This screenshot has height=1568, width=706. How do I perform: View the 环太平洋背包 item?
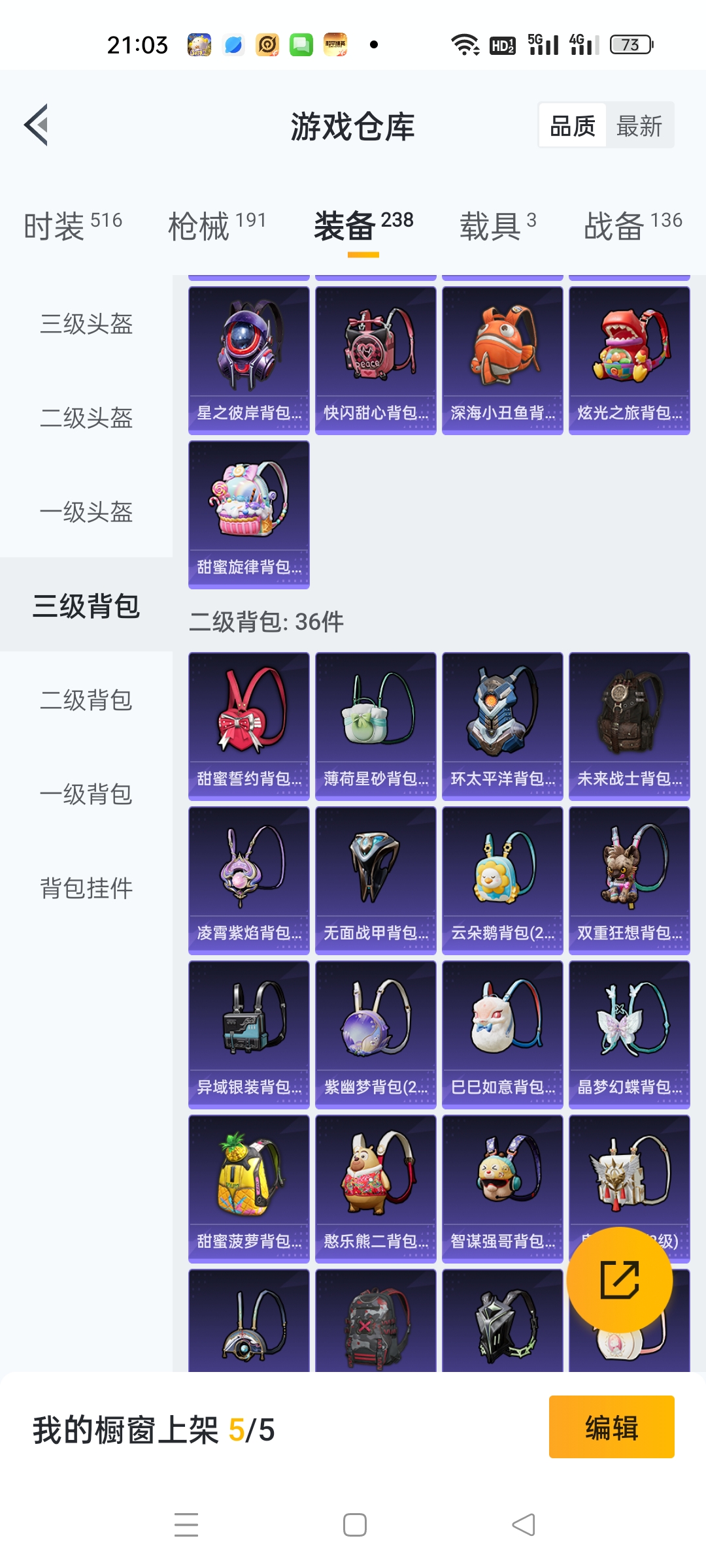pyautogui.click(x=503, y=727)
